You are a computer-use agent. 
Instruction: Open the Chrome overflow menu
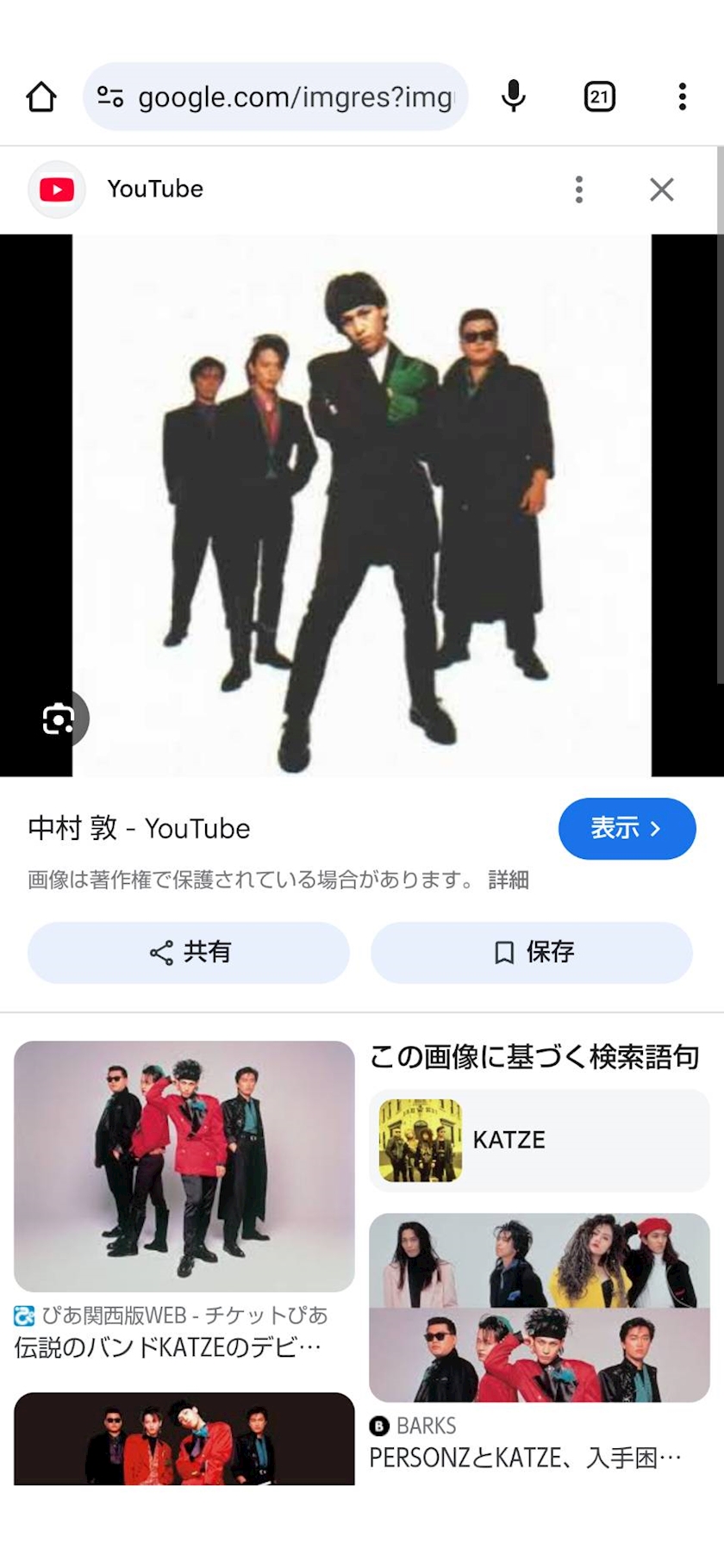click(x=682, y=96)
